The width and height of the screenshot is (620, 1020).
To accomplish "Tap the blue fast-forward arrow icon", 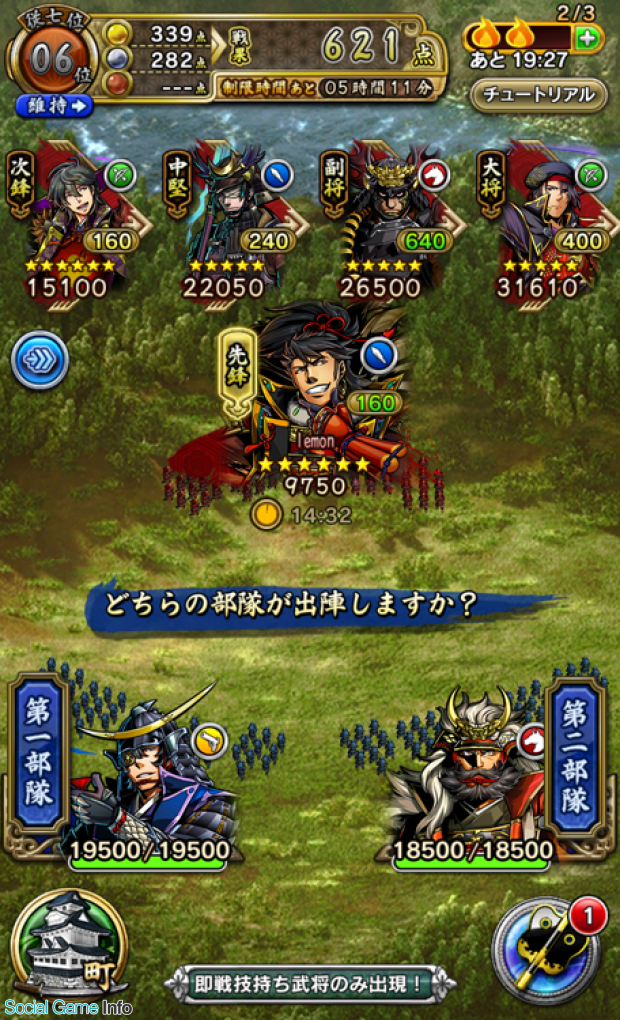I will pyautogui.click(x=41, y=361).
